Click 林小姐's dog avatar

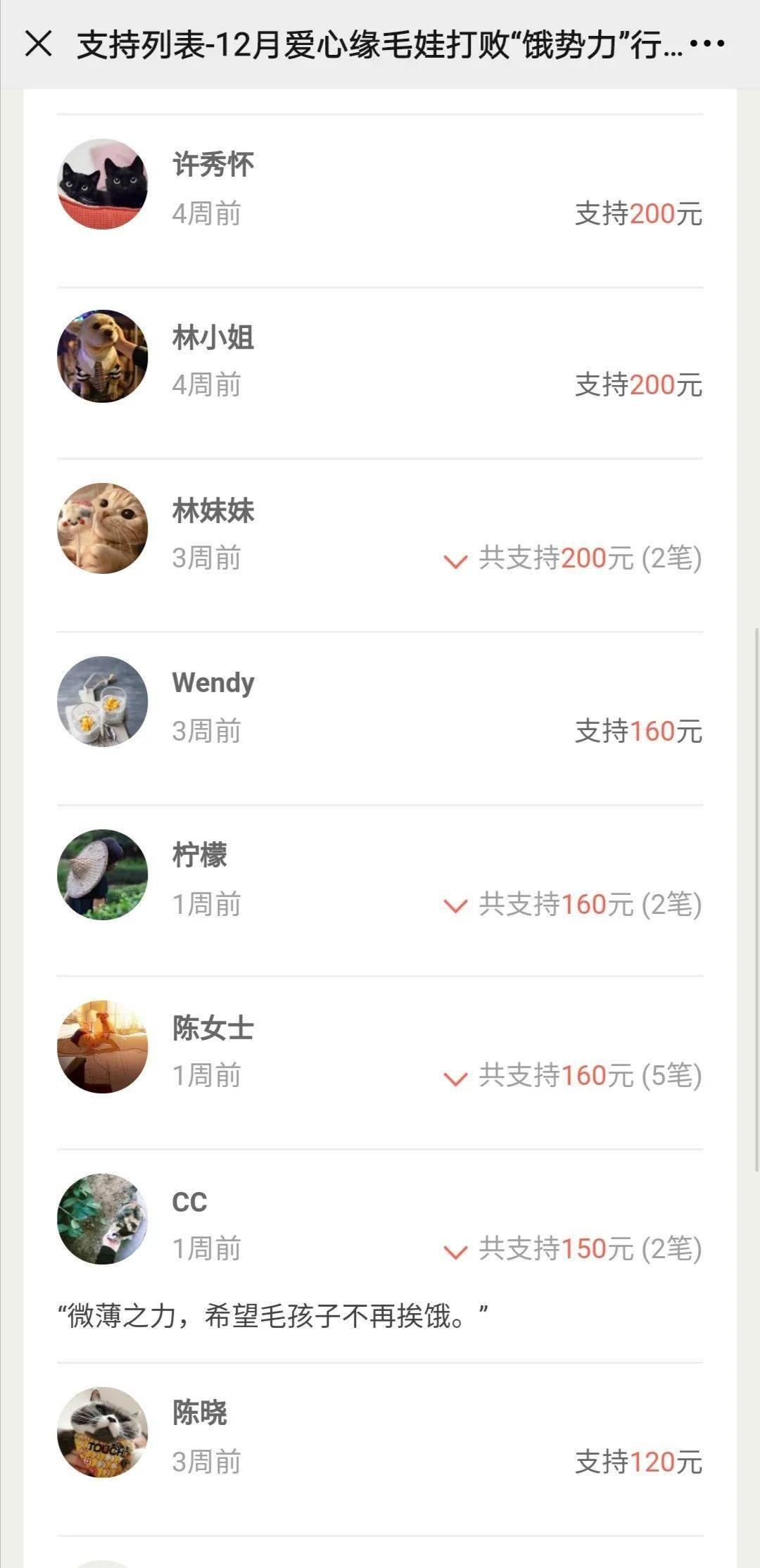[x=102, y=356]
